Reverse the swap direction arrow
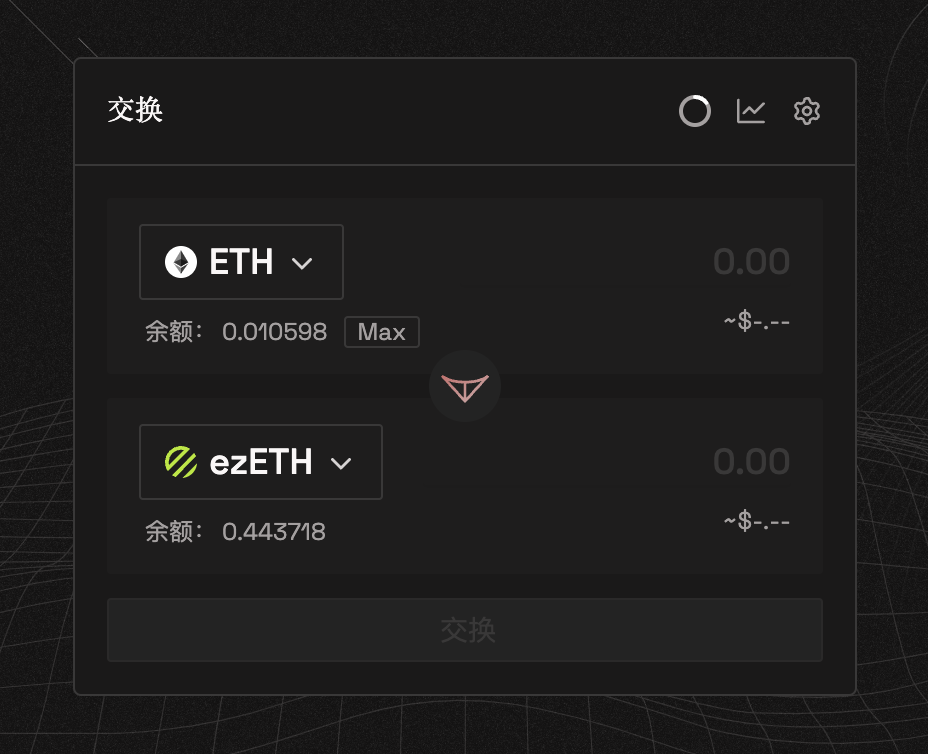 click(465, 388)
